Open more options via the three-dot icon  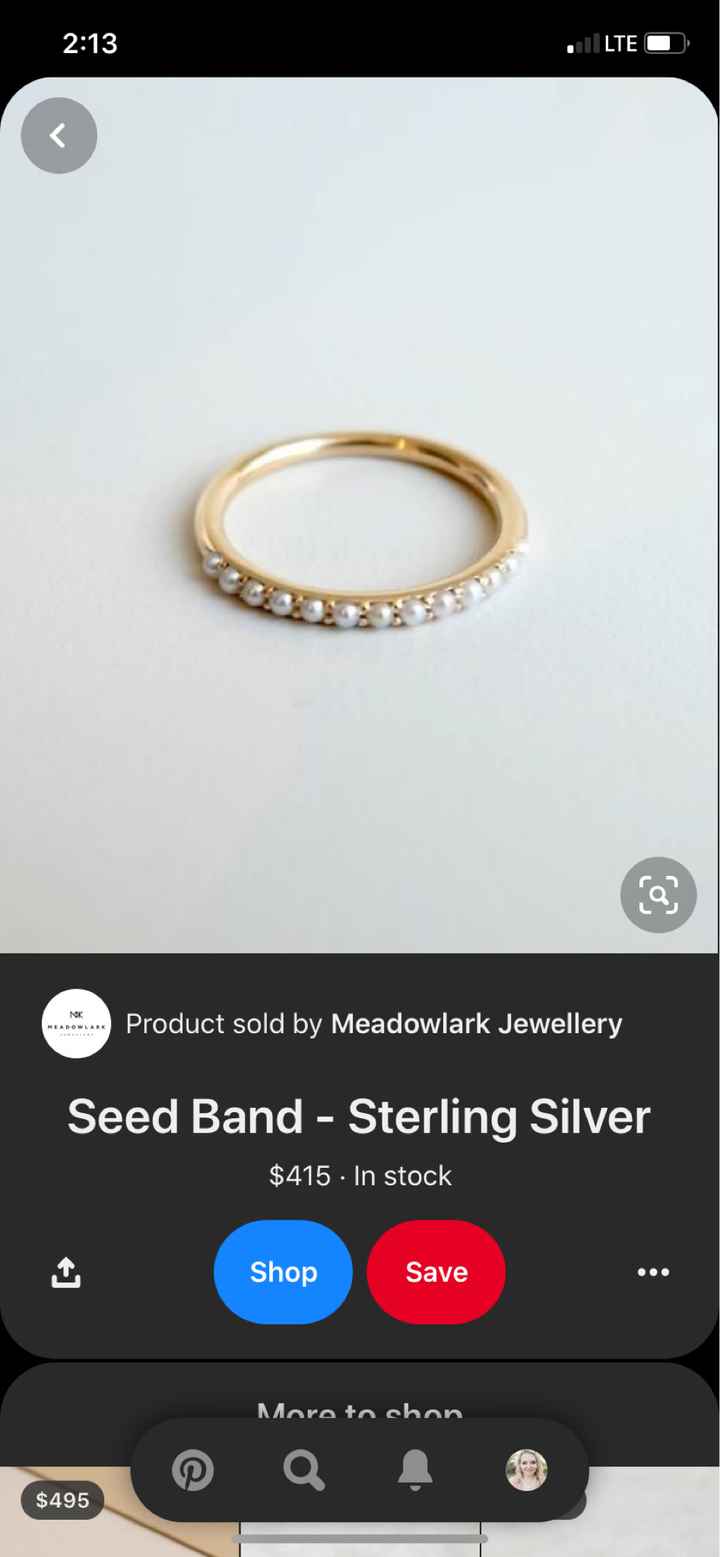pos(653,1271)
